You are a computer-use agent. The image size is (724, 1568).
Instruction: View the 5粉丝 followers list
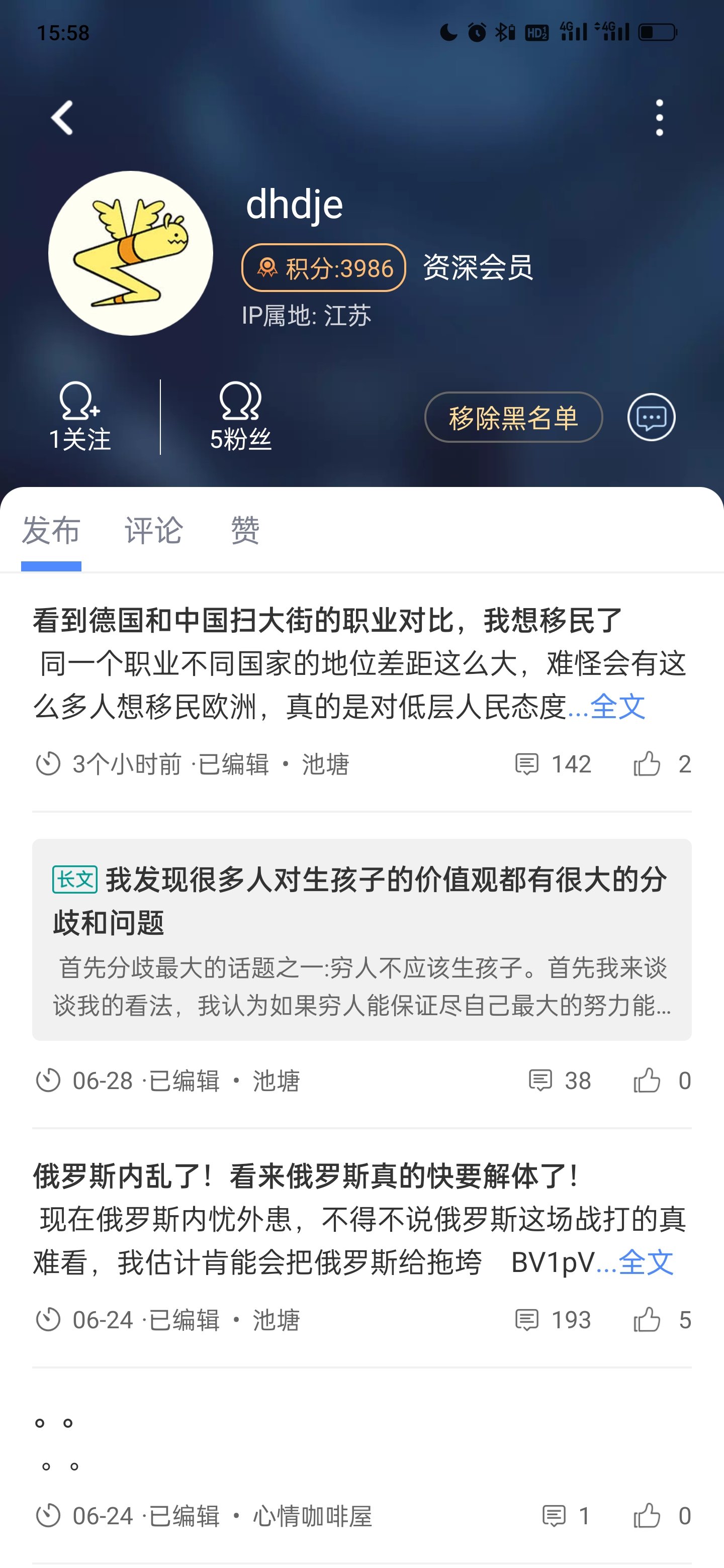pos(240,417)
